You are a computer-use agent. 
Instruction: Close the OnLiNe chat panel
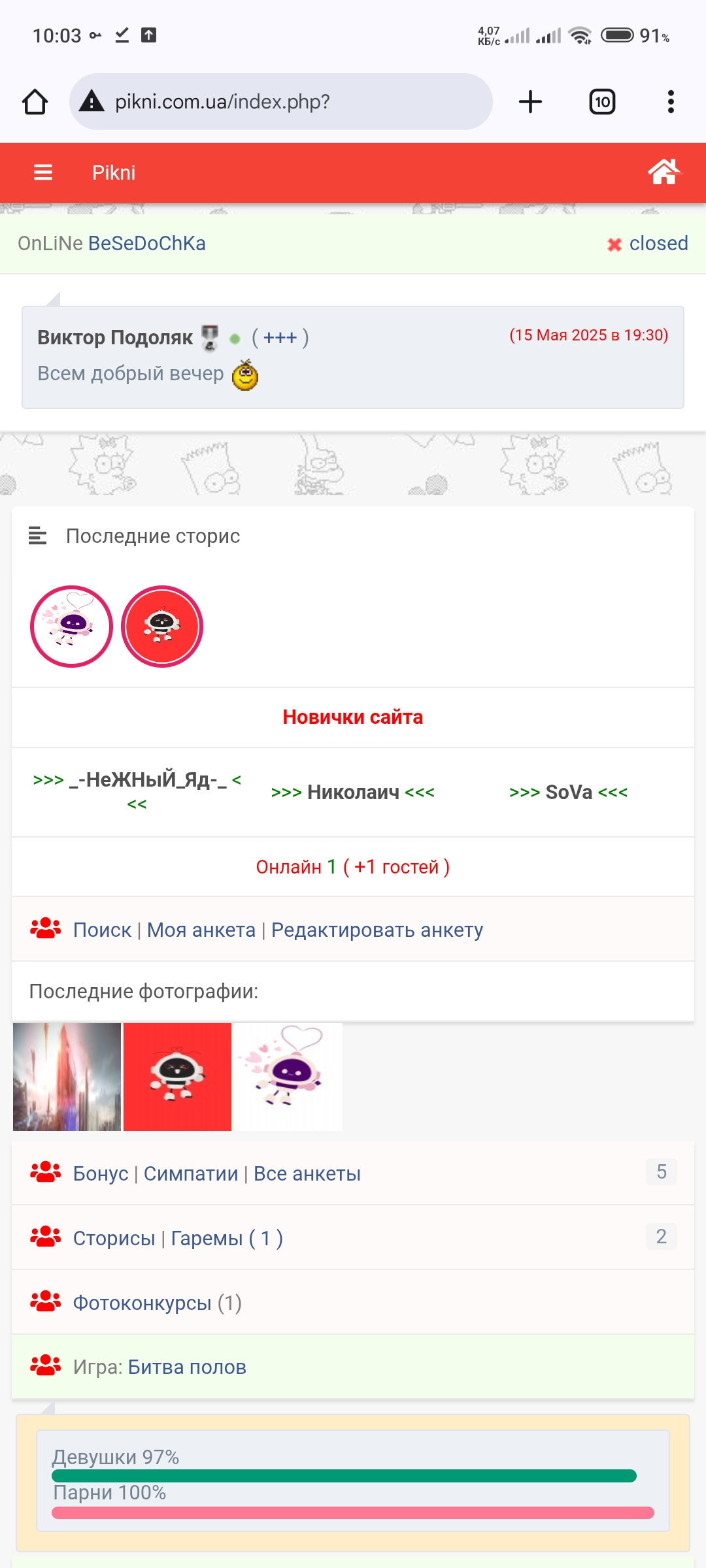point(648,244)
